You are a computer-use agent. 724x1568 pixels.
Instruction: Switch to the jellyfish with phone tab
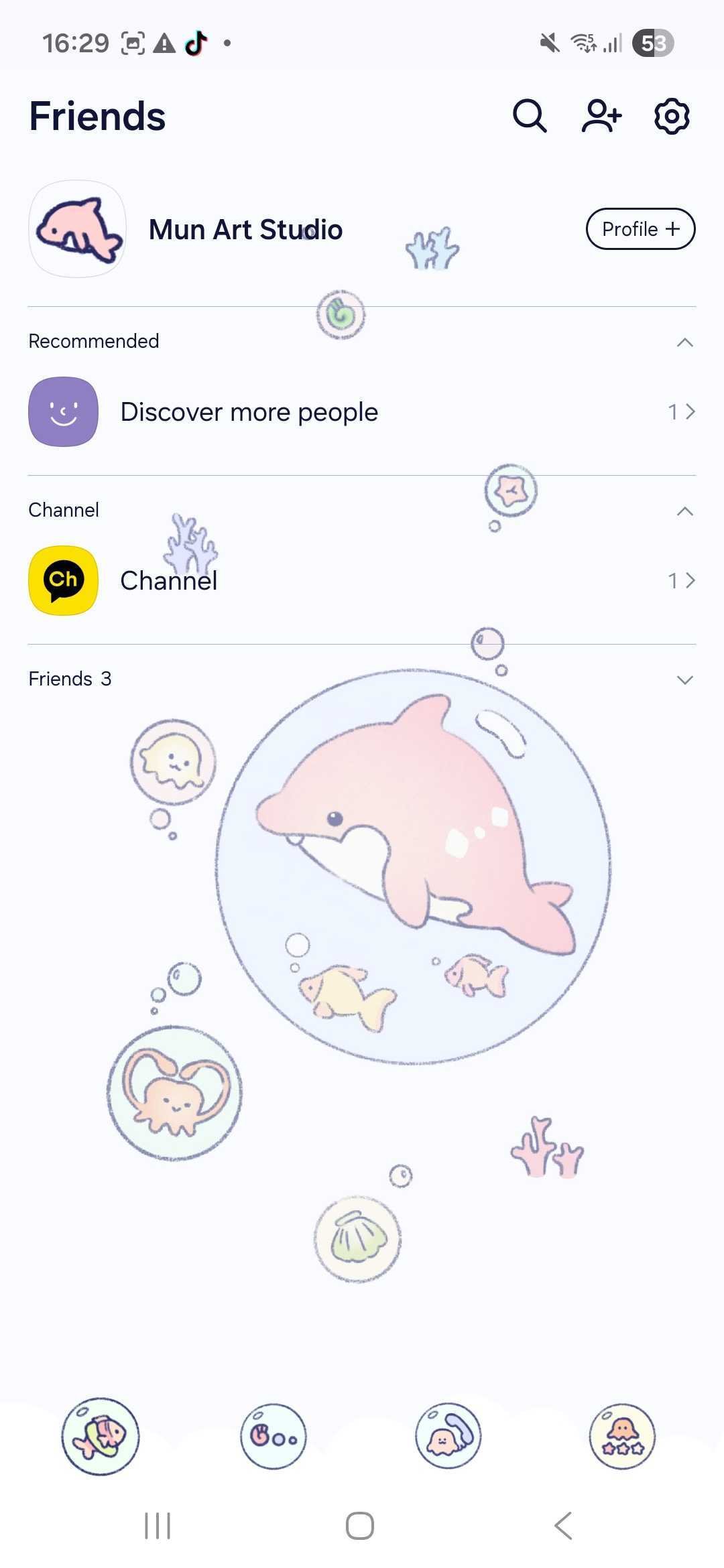[x=448, y=1436]
